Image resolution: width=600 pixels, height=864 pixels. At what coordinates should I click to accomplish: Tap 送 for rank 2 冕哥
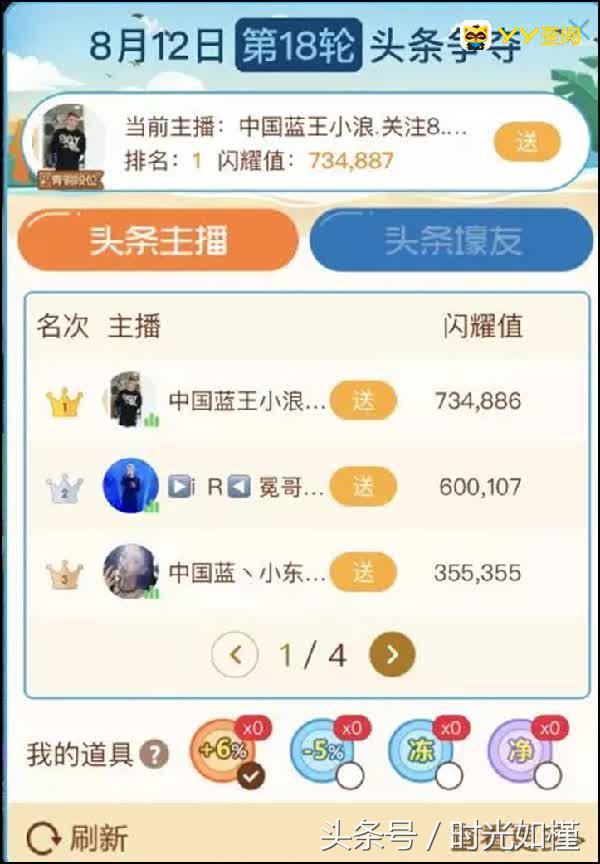[363, 487]
